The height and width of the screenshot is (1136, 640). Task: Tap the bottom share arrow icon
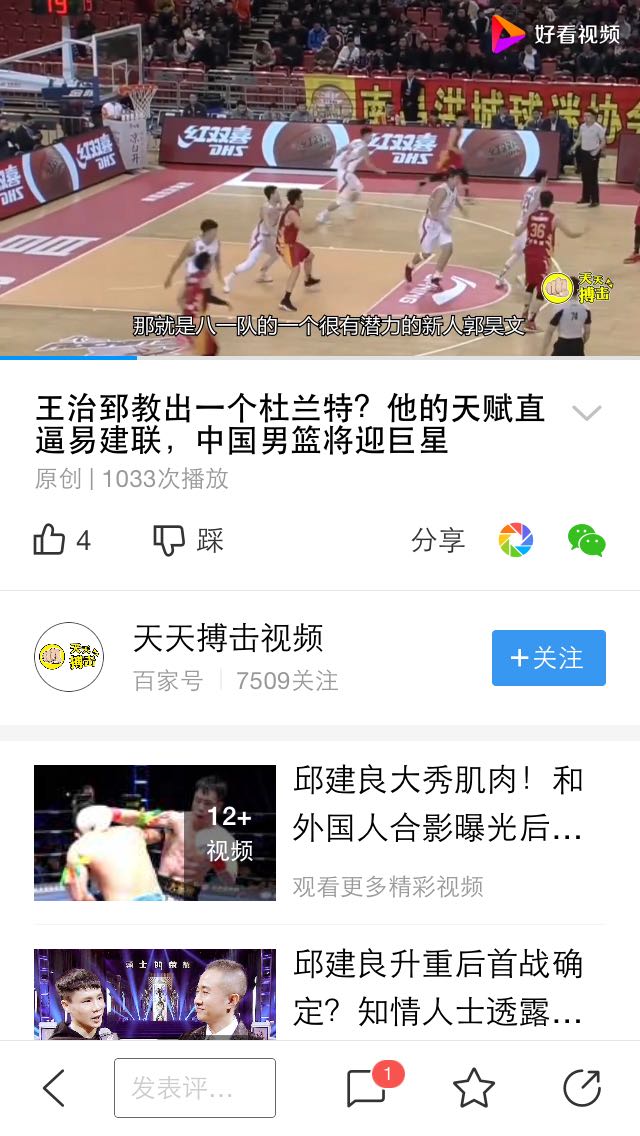point(582,1087)
